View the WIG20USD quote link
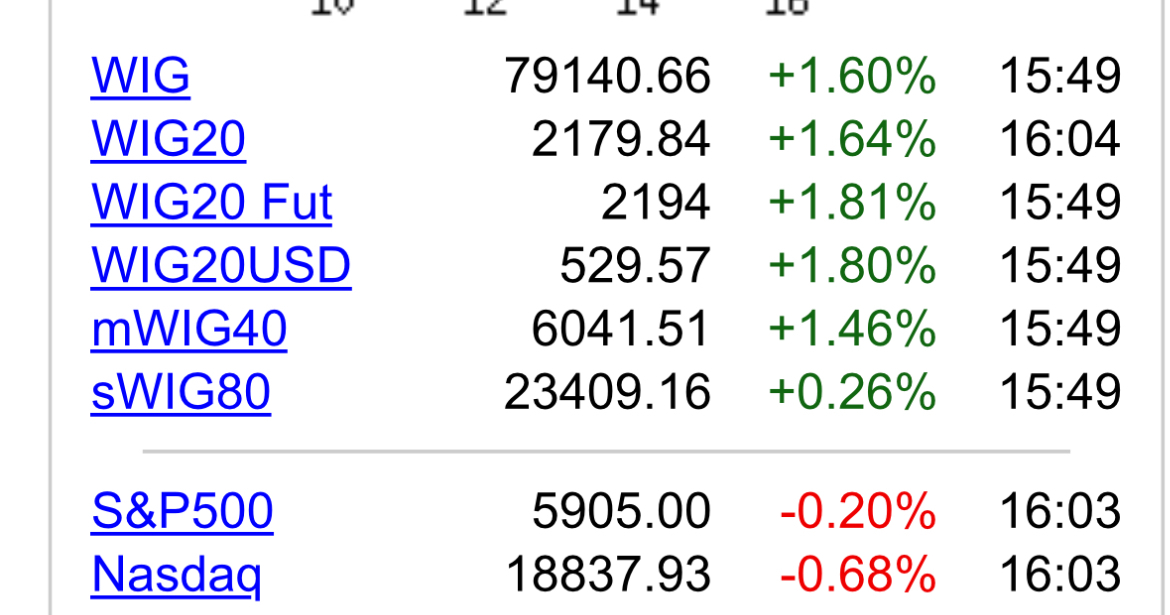Viewport: 1170px width, 615px height. pos(221,265)
